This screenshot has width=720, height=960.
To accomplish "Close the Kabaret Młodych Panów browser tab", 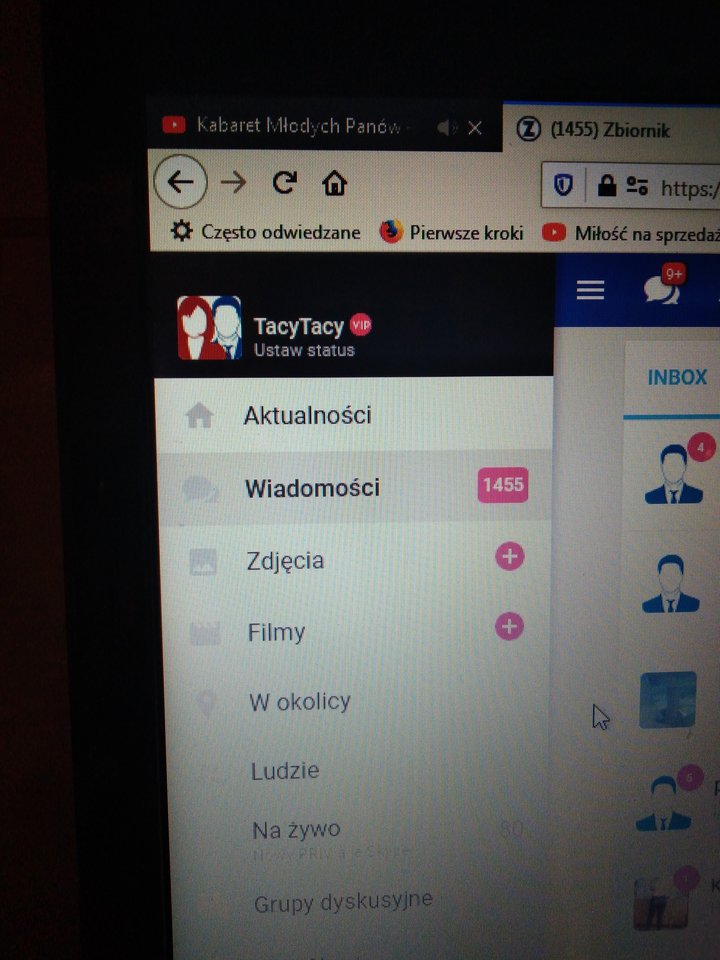I will click(x=475, y=128).
